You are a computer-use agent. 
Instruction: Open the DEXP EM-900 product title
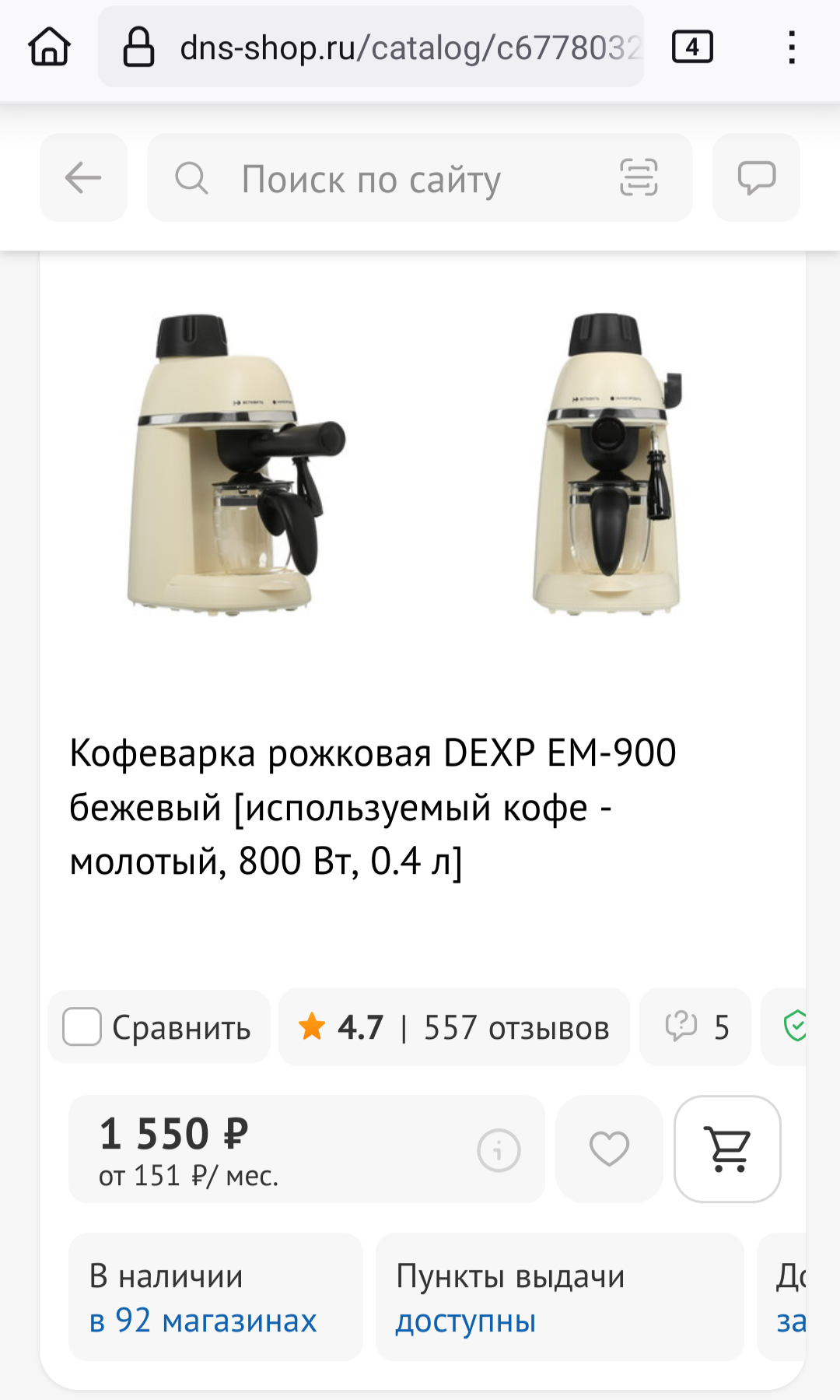coord(373,807)
